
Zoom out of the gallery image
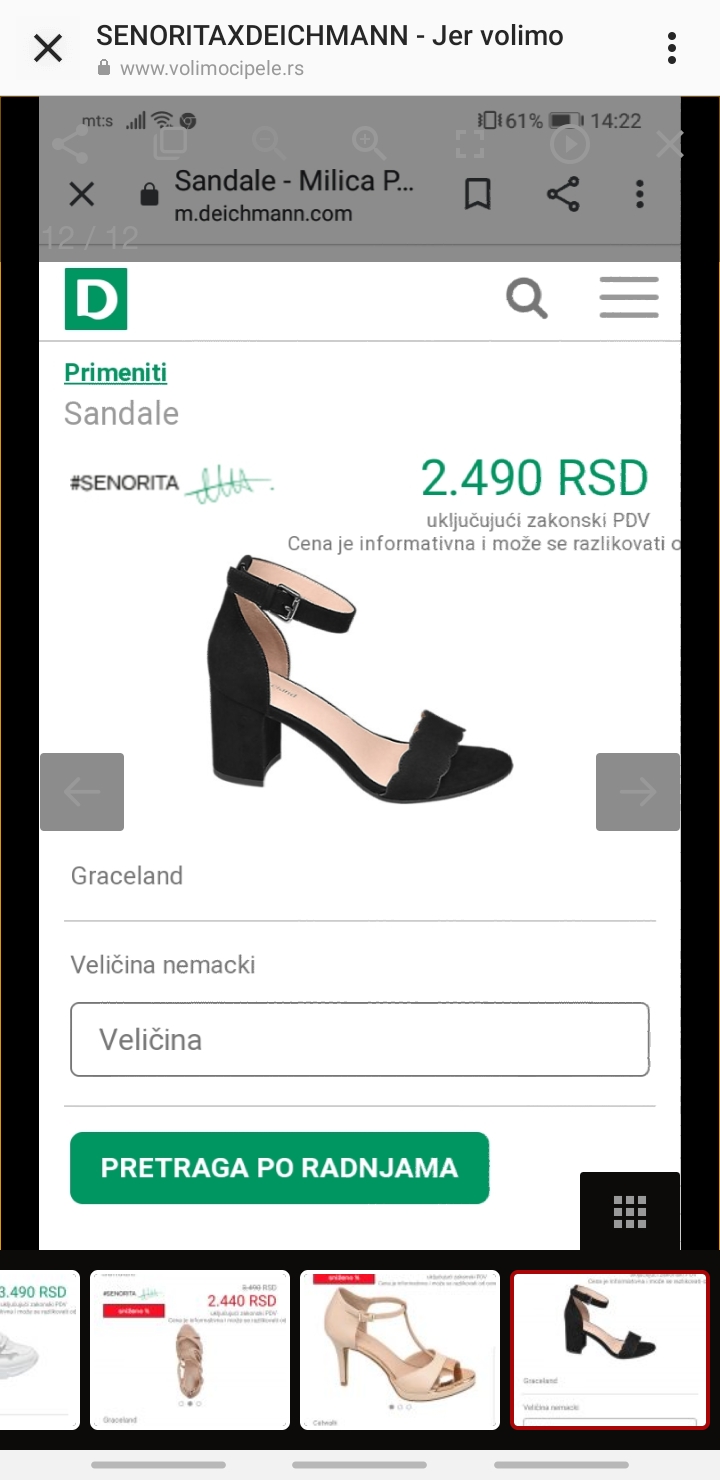click(x=269, y=144)
